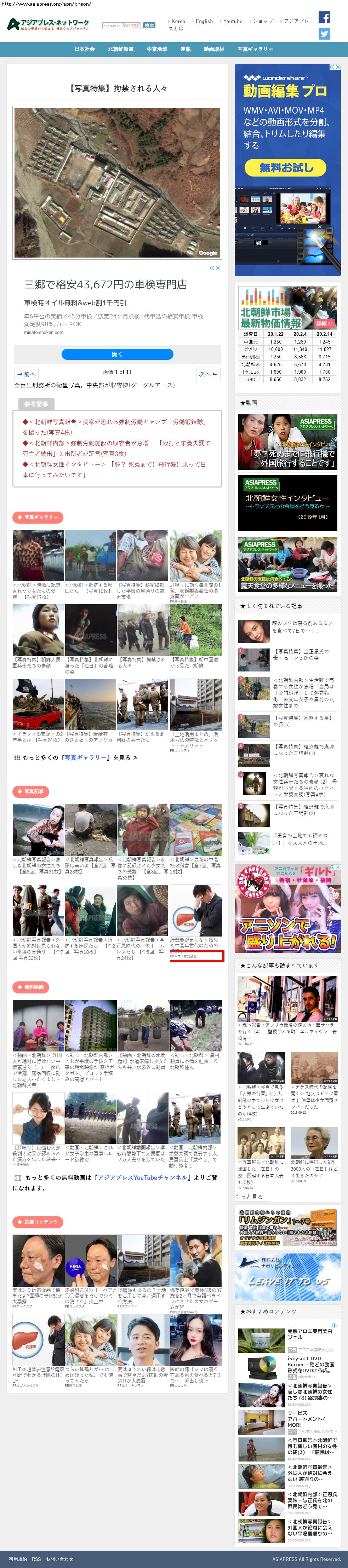Tap the Yahoo search input box
348x1568 pixels.
[x=121, y=25]
